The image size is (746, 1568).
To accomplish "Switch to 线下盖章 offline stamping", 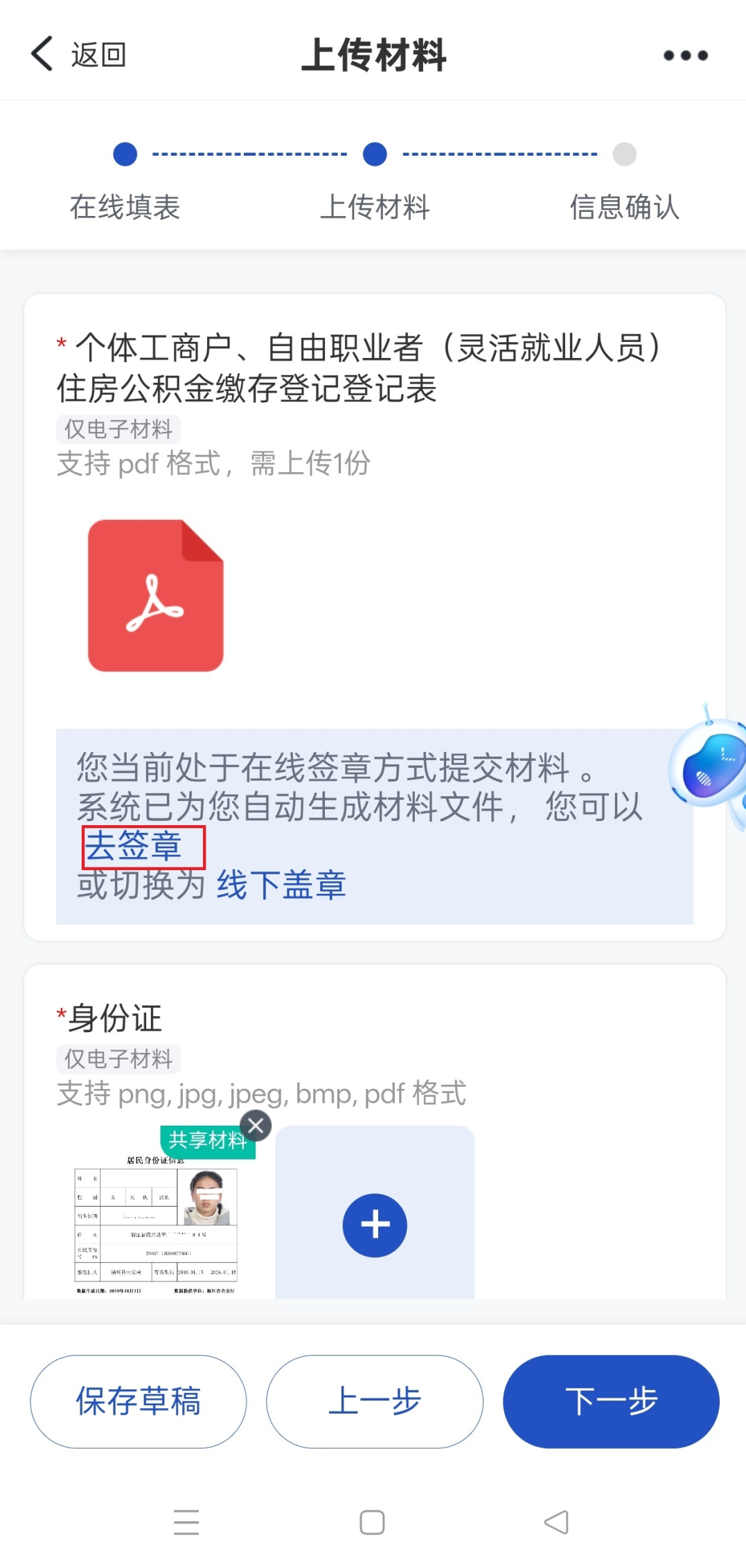I will point(281,885).
